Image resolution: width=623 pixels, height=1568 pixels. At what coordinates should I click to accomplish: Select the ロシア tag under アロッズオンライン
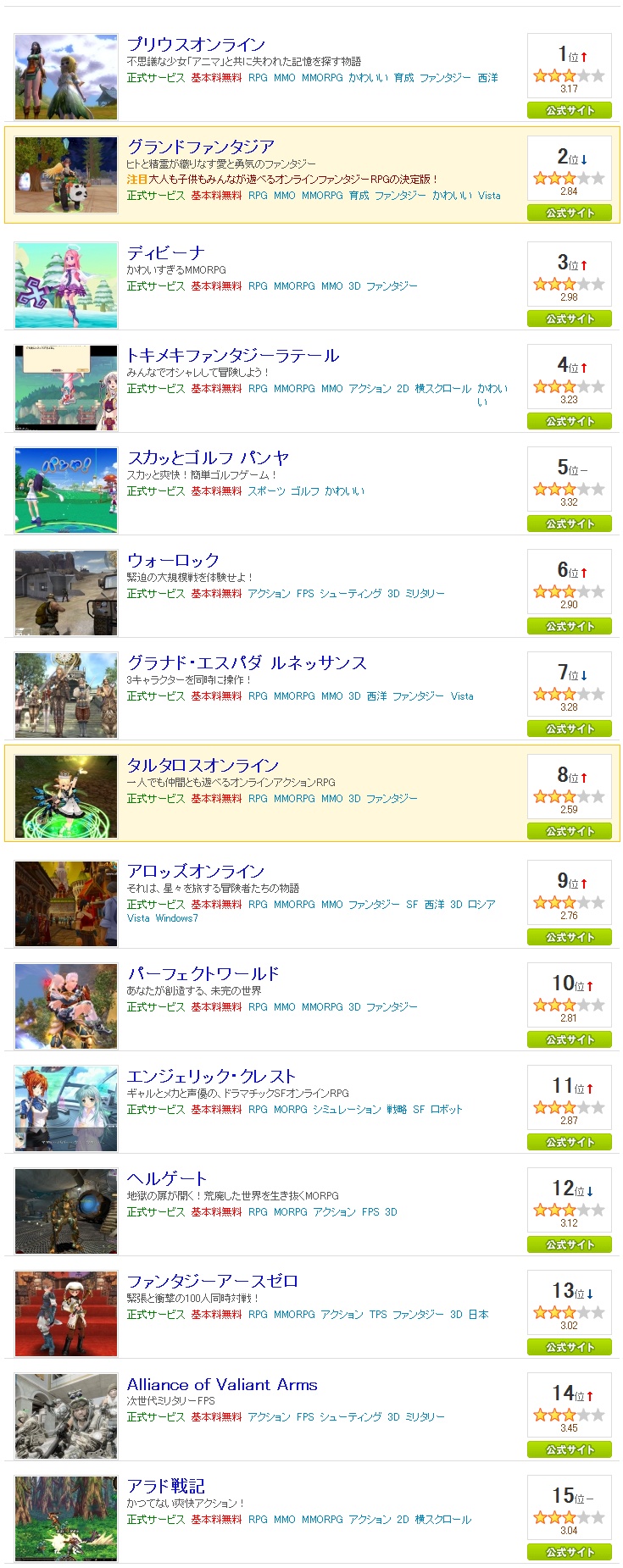click(481, 905)
